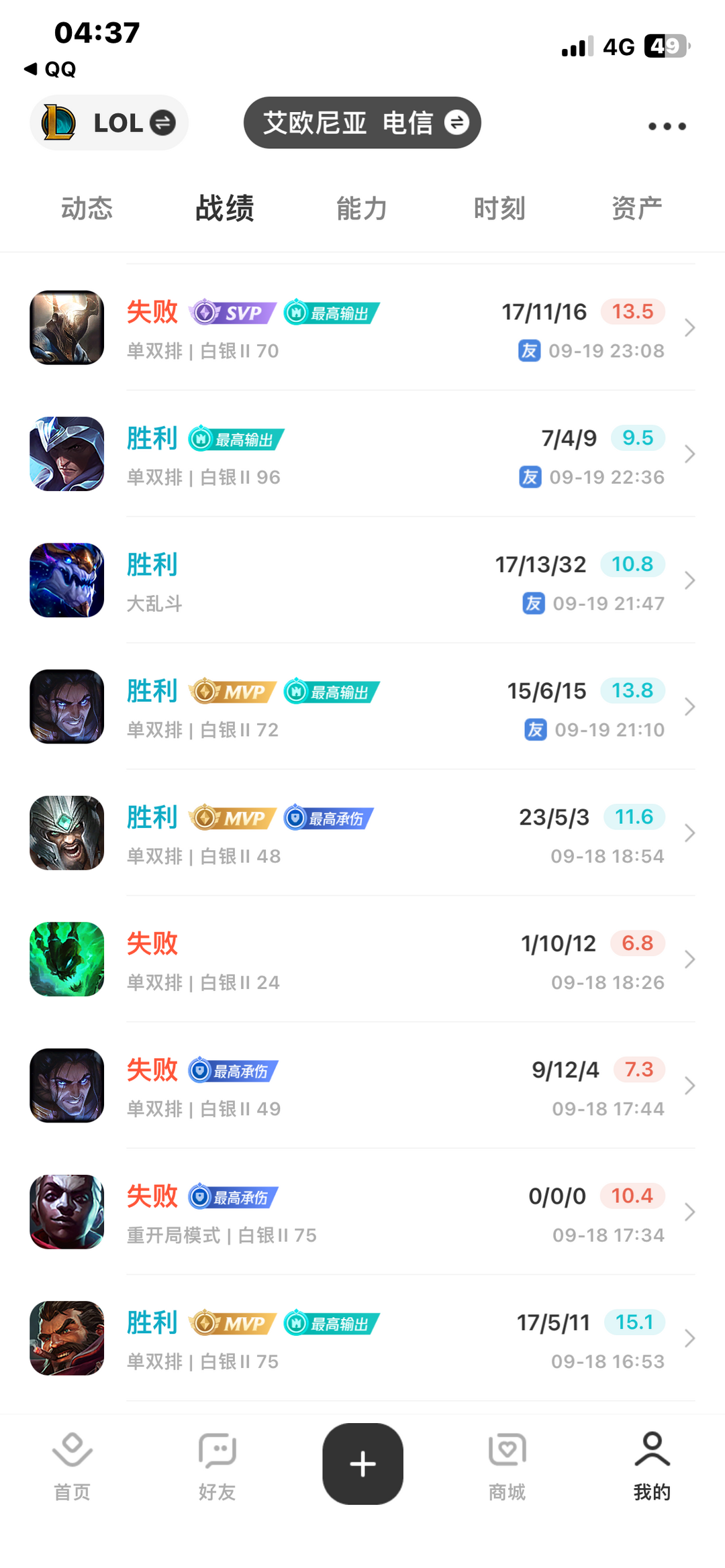Viewport: 725px width, 1568px height.
Task: Open the three-dot overflow menu
Action: click(x=667, y=126)
